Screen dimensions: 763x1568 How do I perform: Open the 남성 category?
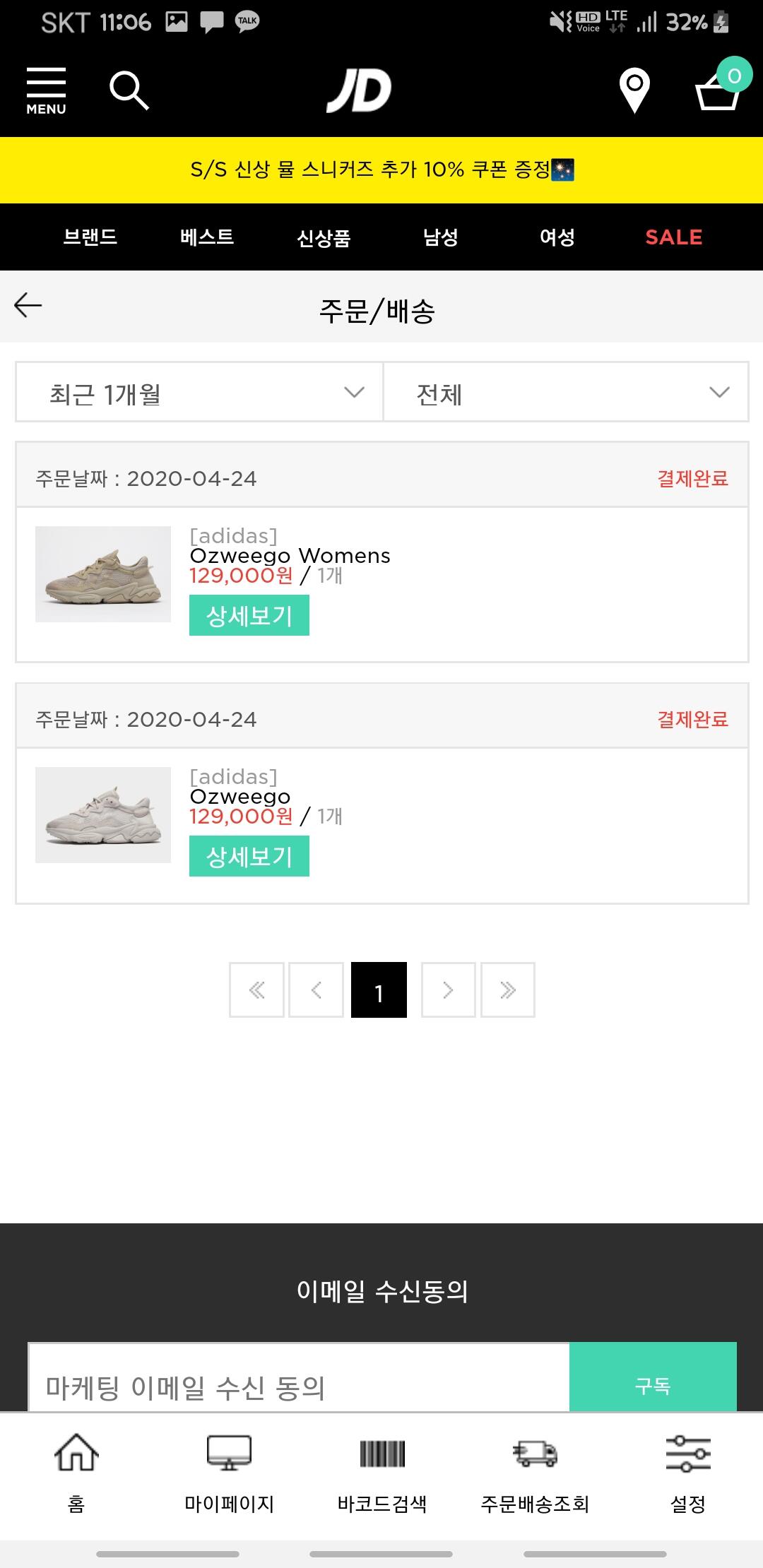[x=441, y=237]
